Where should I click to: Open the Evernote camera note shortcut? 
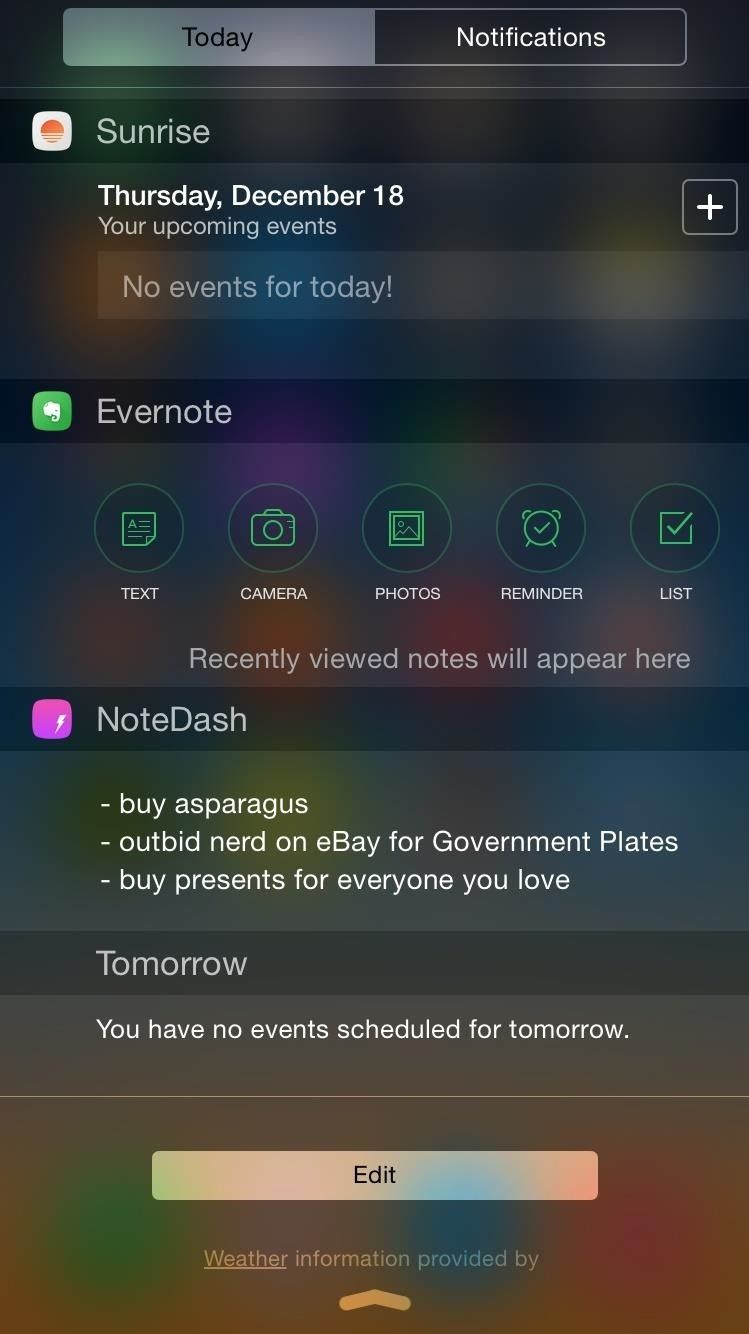coord(273,528)
